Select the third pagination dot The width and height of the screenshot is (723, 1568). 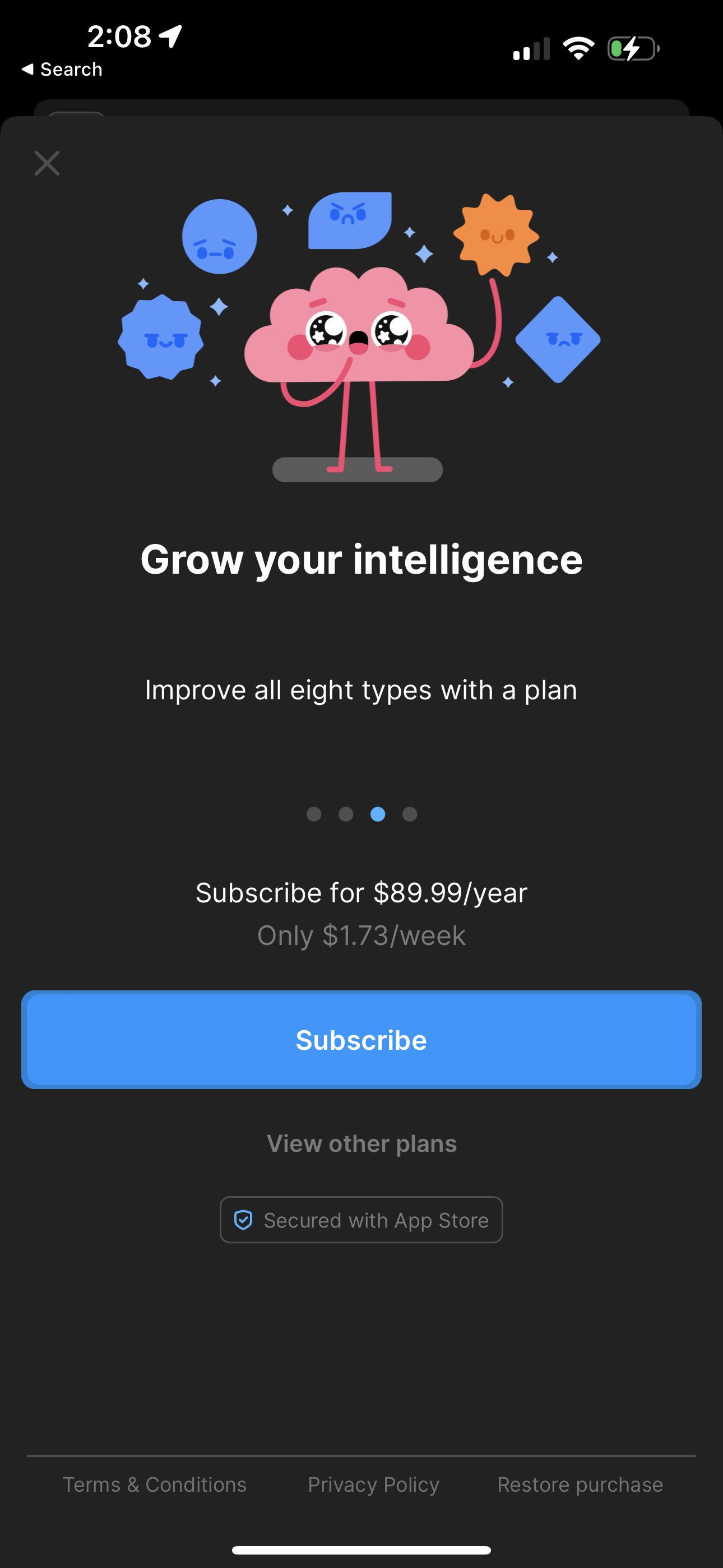[x=378, y=814]
